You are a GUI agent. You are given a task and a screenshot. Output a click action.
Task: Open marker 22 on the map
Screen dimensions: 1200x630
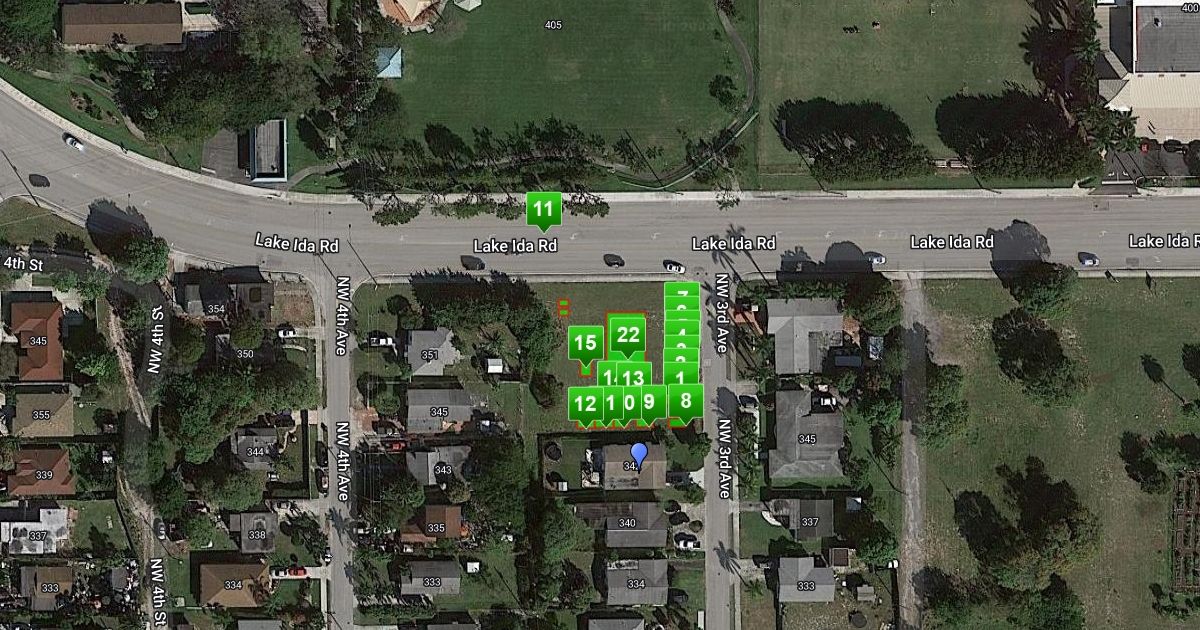coord(629,334)
